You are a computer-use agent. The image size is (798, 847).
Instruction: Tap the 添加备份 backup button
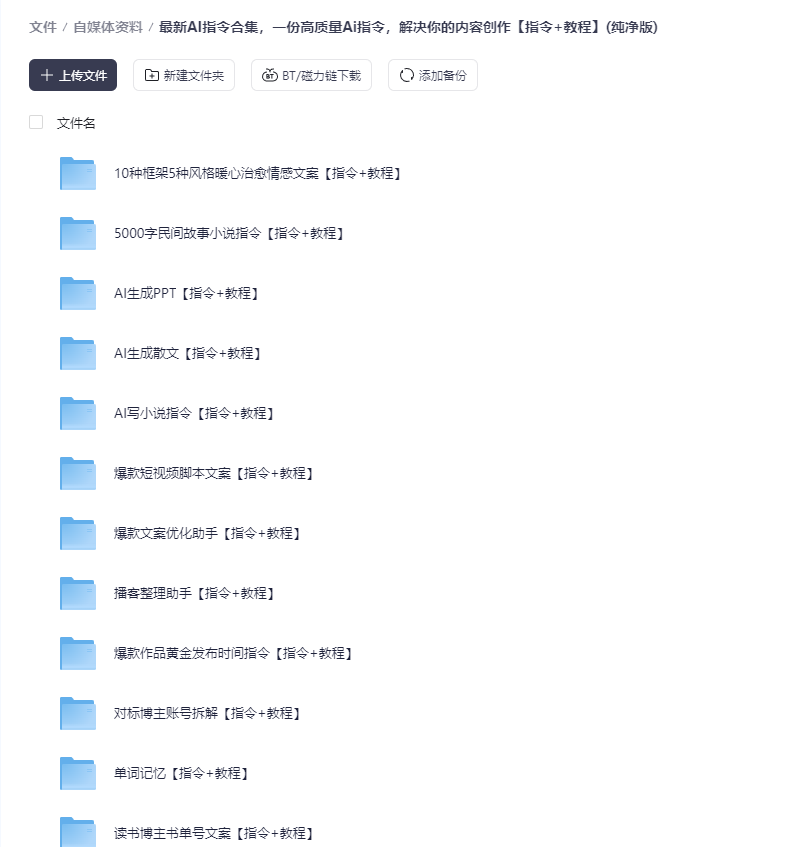coord(432,75)
